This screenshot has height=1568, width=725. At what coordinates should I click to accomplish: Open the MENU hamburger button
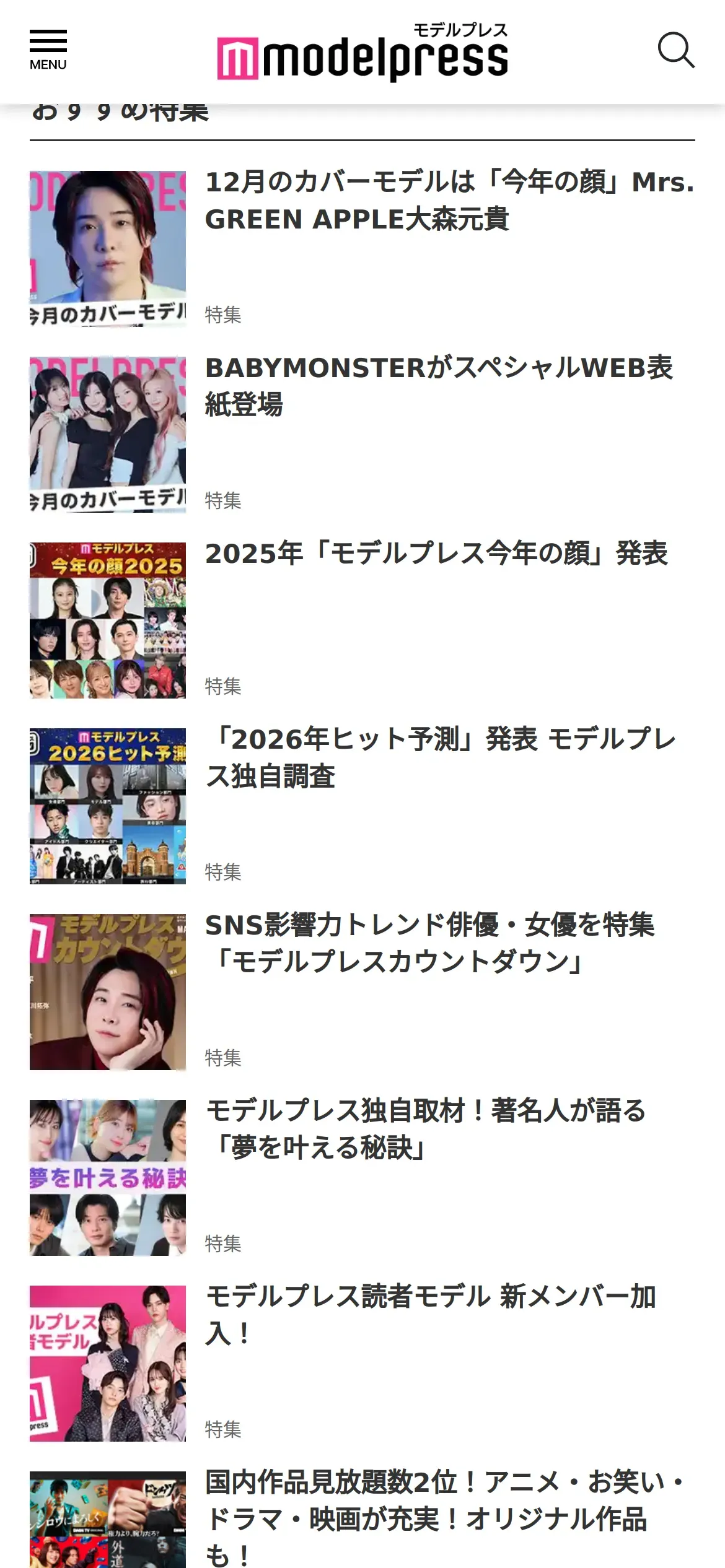(48, 50)
